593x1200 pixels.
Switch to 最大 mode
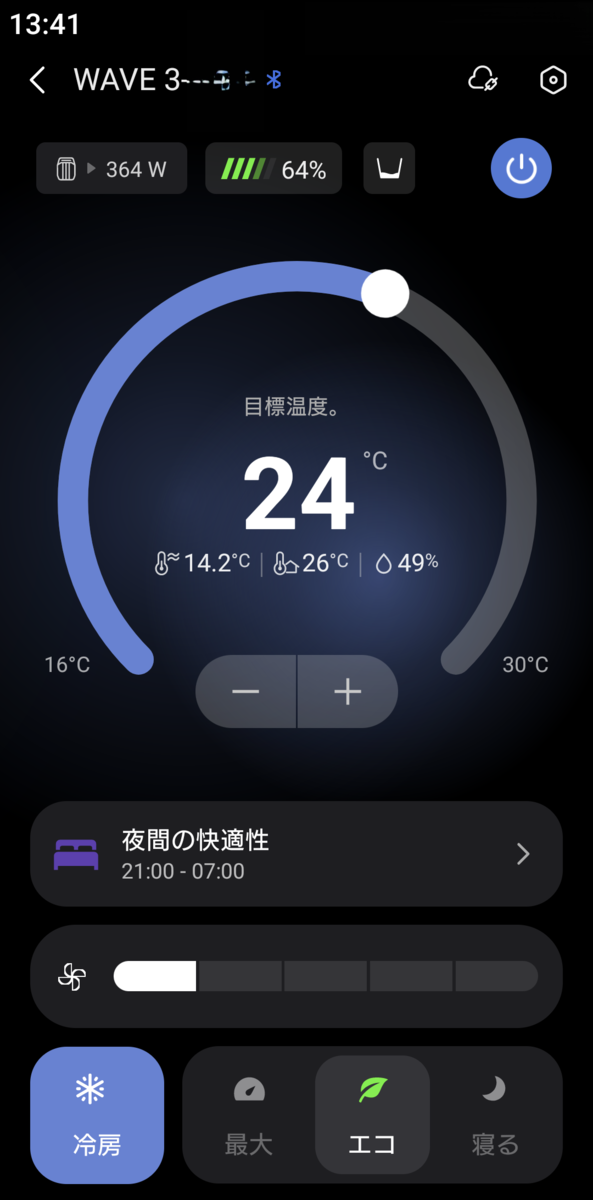[x=249, y=1115]
